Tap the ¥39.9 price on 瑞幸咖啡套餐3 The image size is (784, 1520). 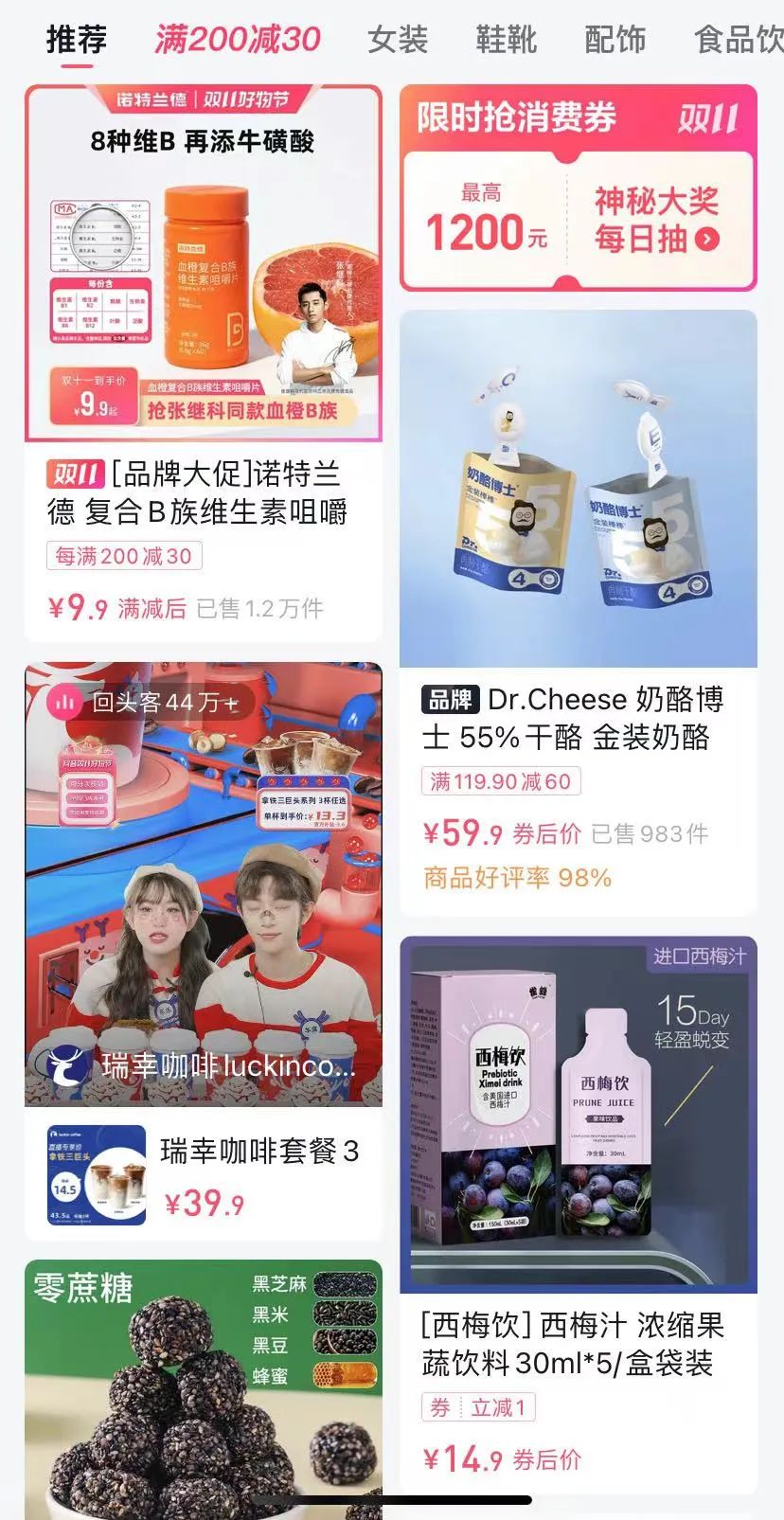(x=202, y=1205)
